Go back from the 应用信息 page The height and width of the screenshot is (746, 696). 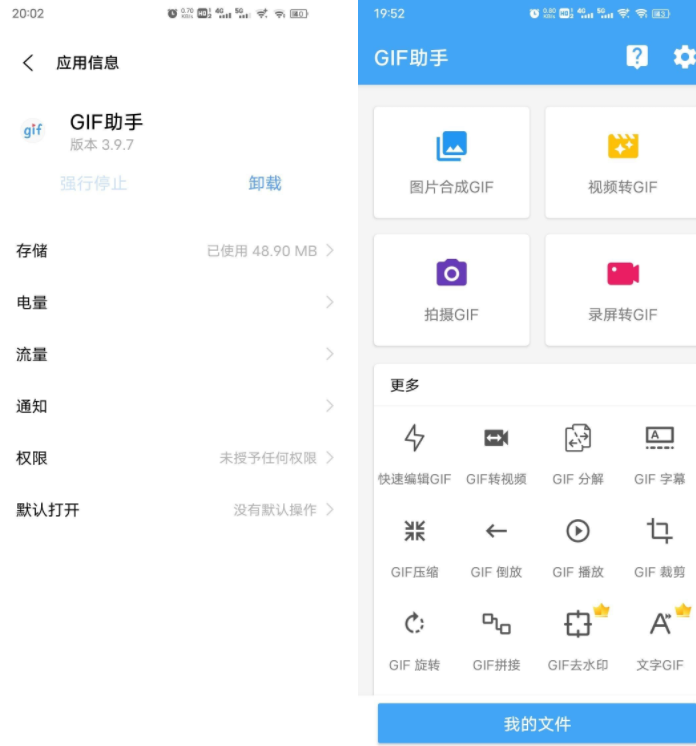tap(28, 63)
